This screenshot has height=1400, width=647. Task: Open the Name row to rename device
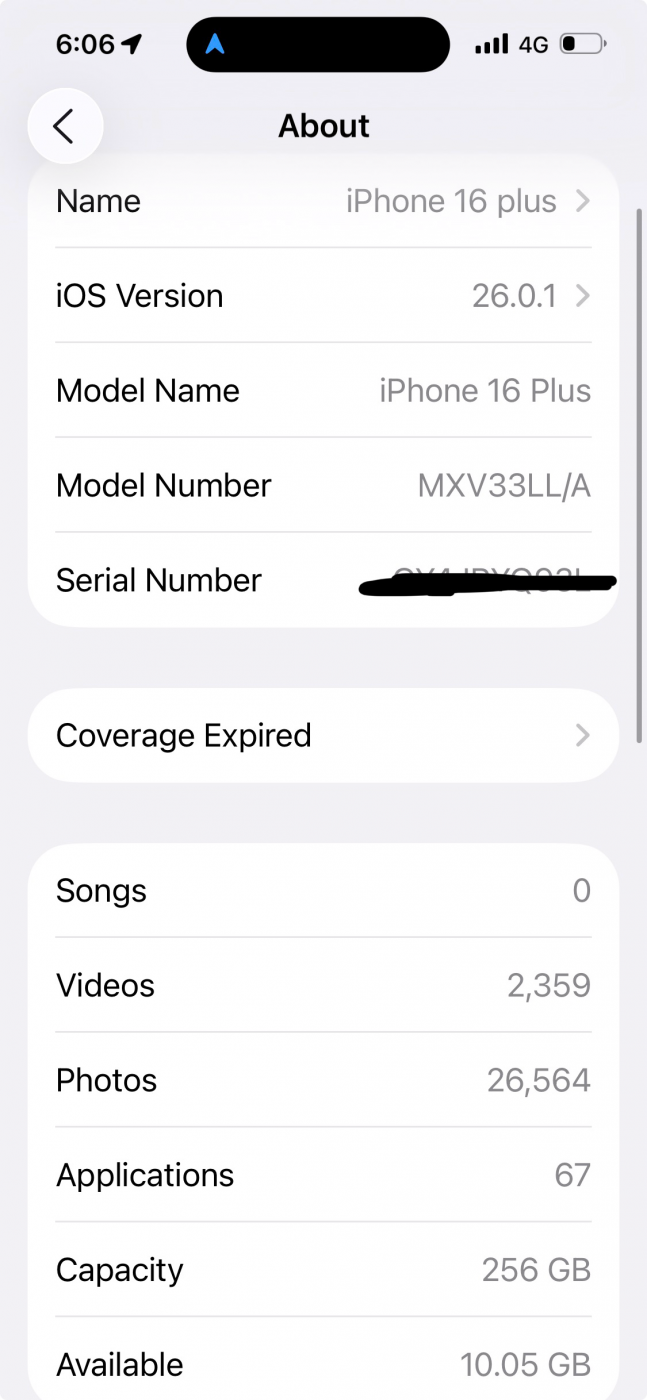[x=323, y=201]
